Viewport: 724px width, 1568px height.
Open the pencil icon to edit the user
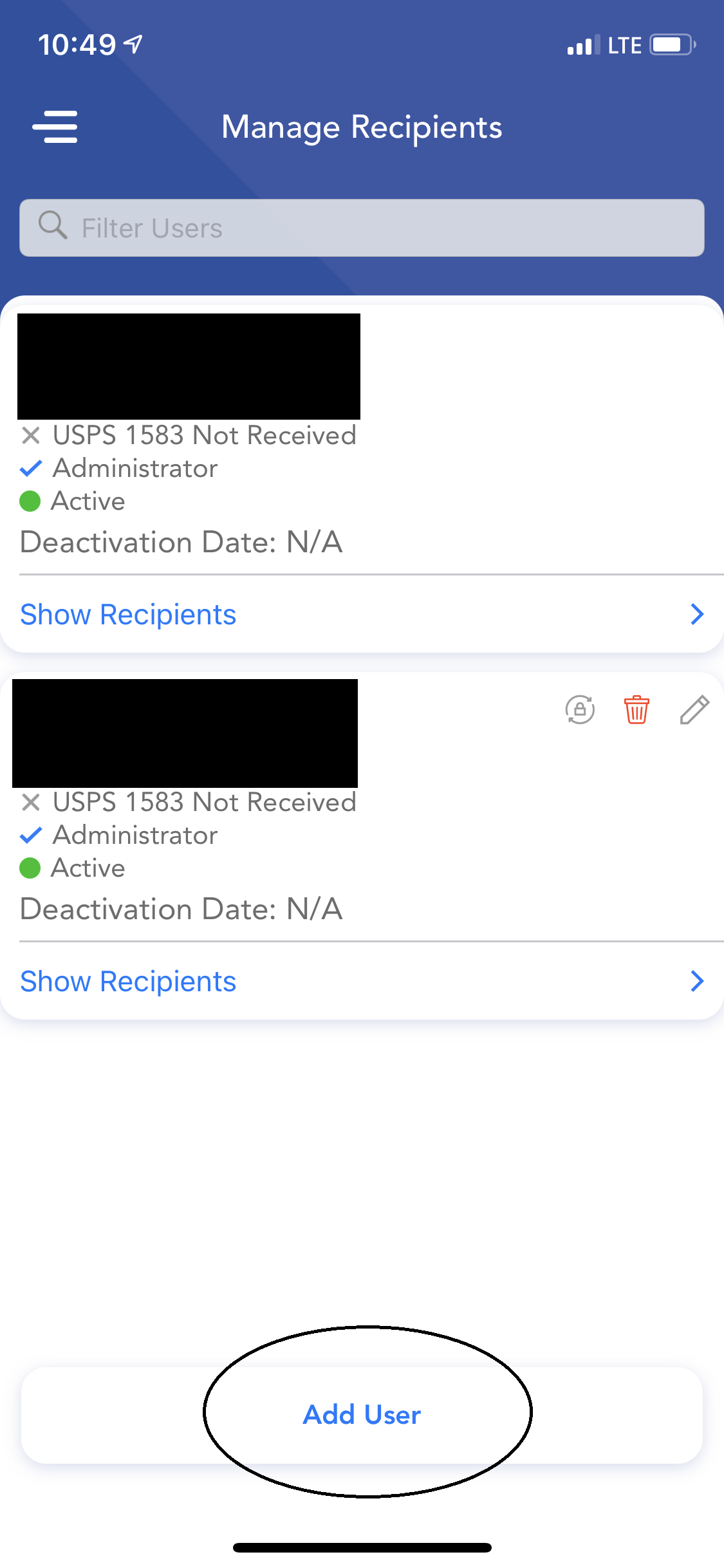(x=694, y=710)
